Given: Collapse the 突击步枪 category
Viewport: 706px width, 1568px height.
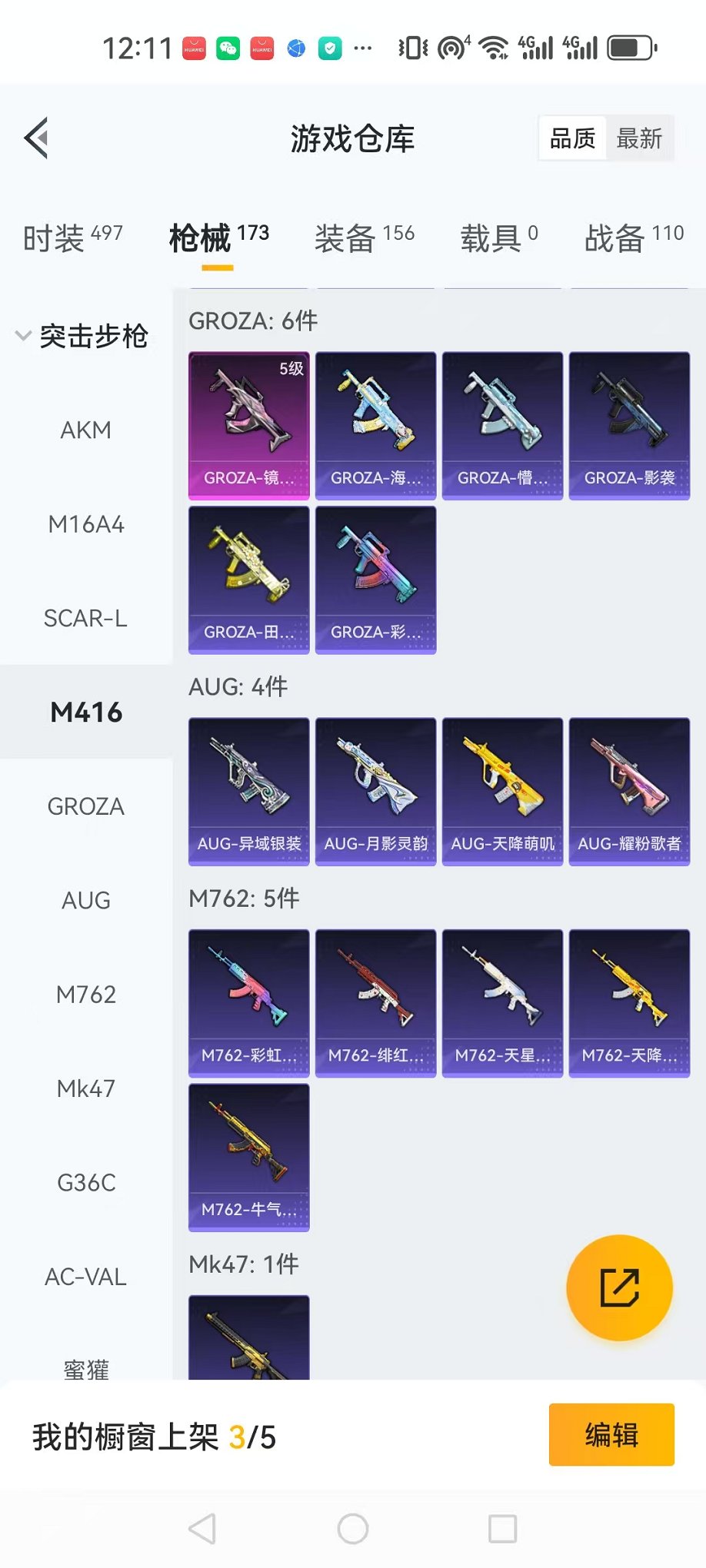Looking at the screenshot, I should click(x=83, y=336).
